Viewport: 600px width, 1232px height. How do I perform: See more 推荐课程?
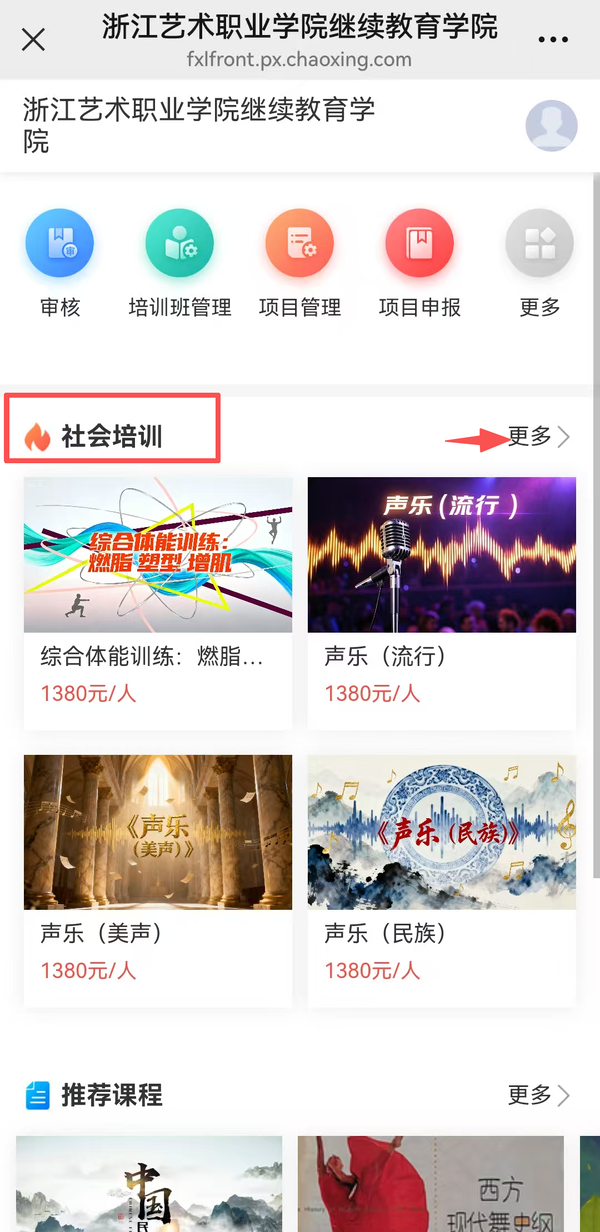tap(538, 1095)
